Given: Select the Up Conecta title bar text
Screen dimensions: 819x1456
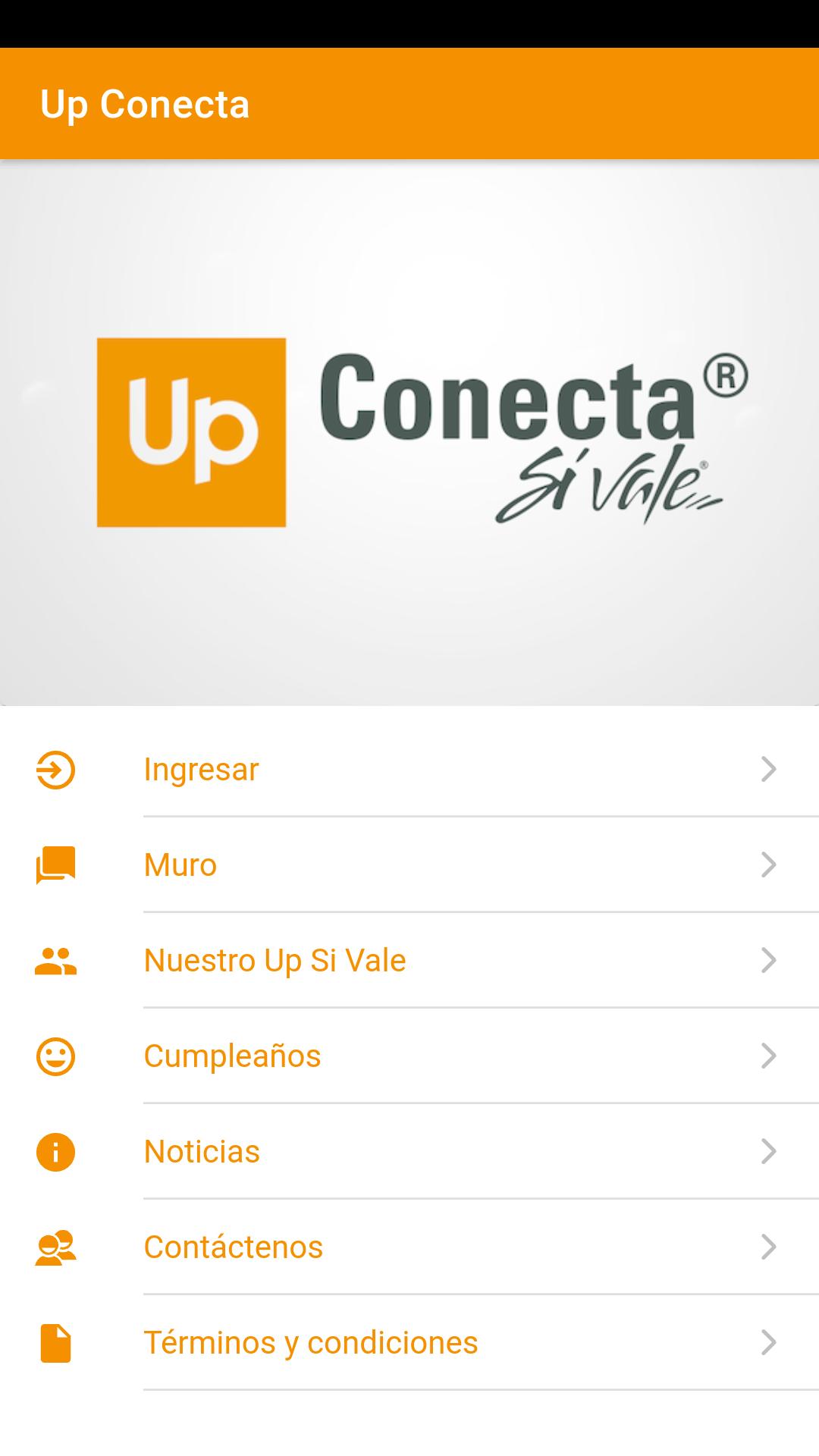Looking at the screenshot, I should coord(146,104).
